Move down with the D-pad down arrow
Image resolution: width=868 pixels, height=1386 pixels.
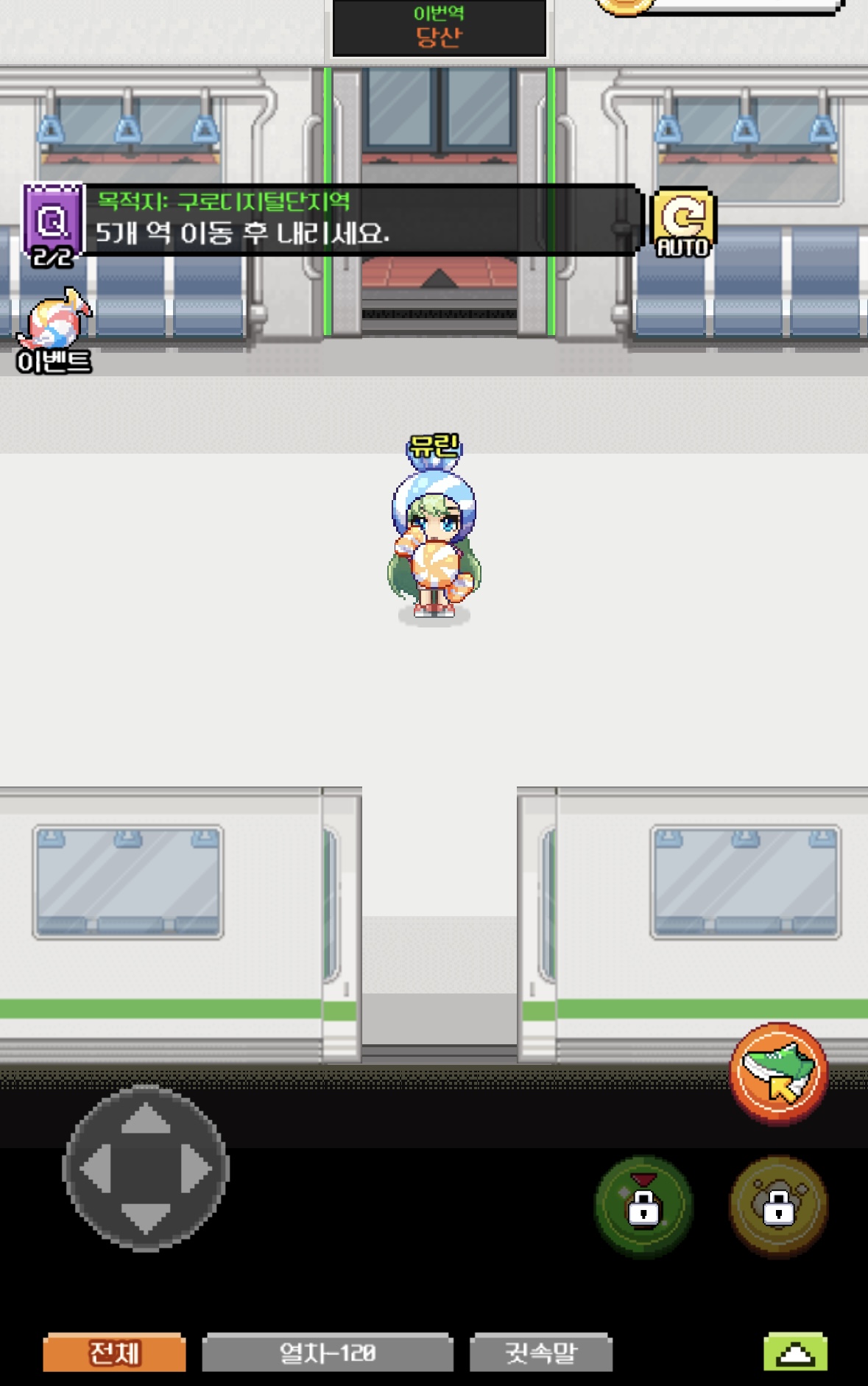click(146, 1217)
